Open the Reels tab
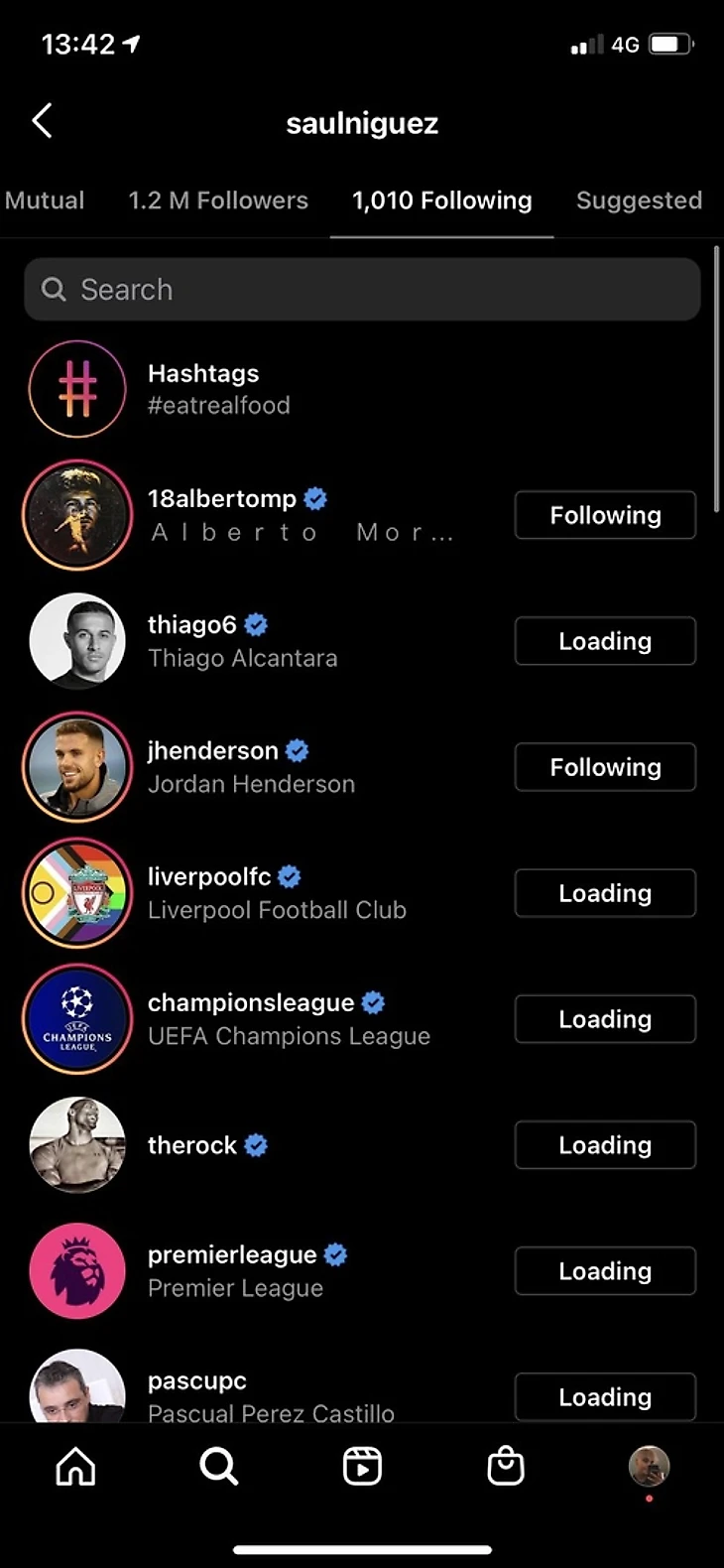 click(x=362, y=1466)
